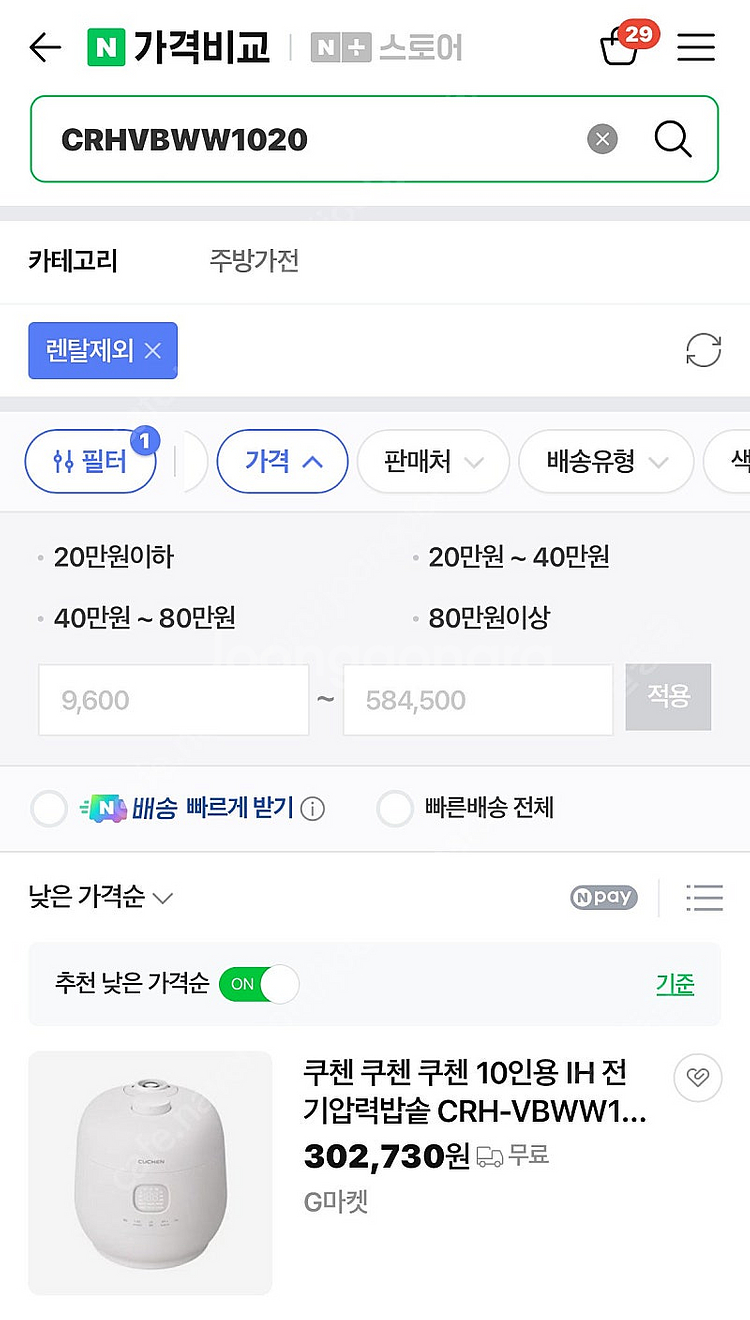Turn off the 추천 낮은 가격순 toggle
The image size is (750, 1320).
pos(258,984)
